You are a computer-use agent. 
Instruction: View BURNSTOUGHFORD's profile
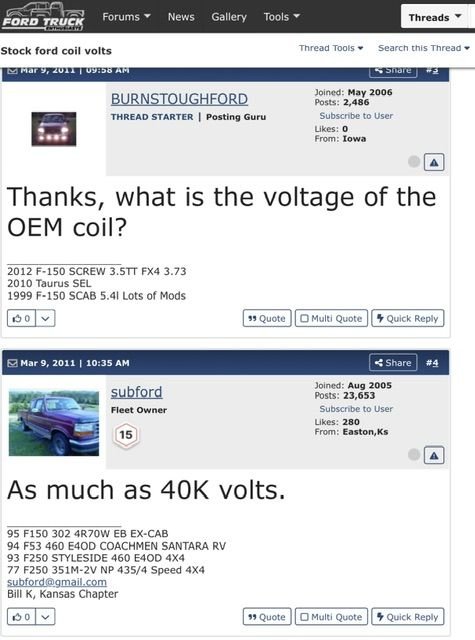(x=179, y=99)
